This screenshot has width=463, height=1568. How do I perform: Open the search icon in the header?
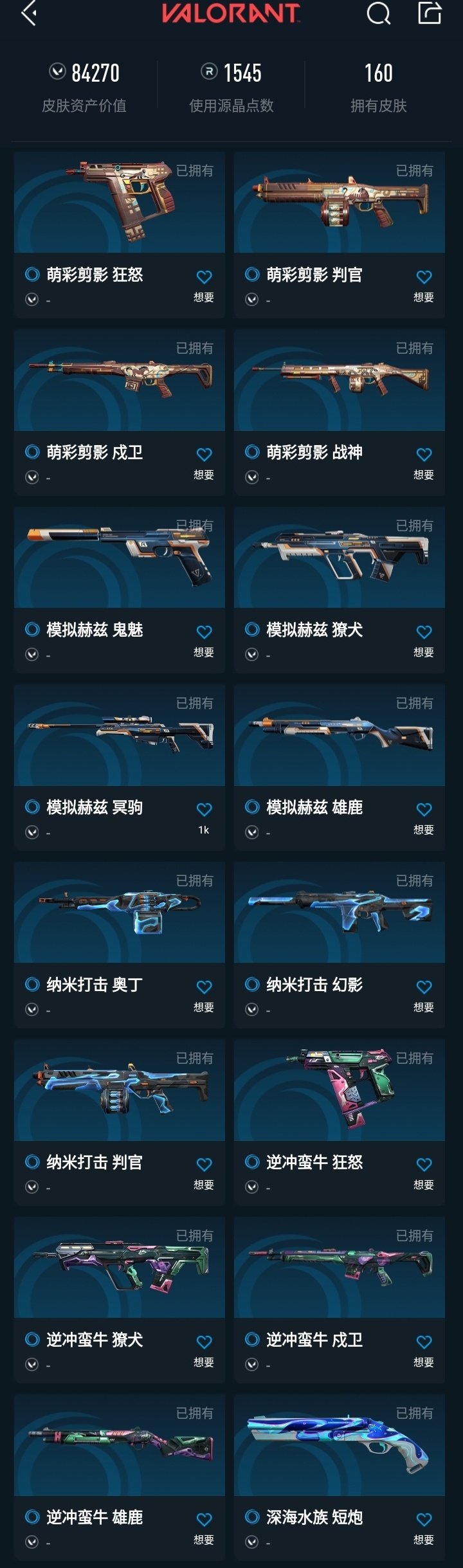tap(378, 14)
